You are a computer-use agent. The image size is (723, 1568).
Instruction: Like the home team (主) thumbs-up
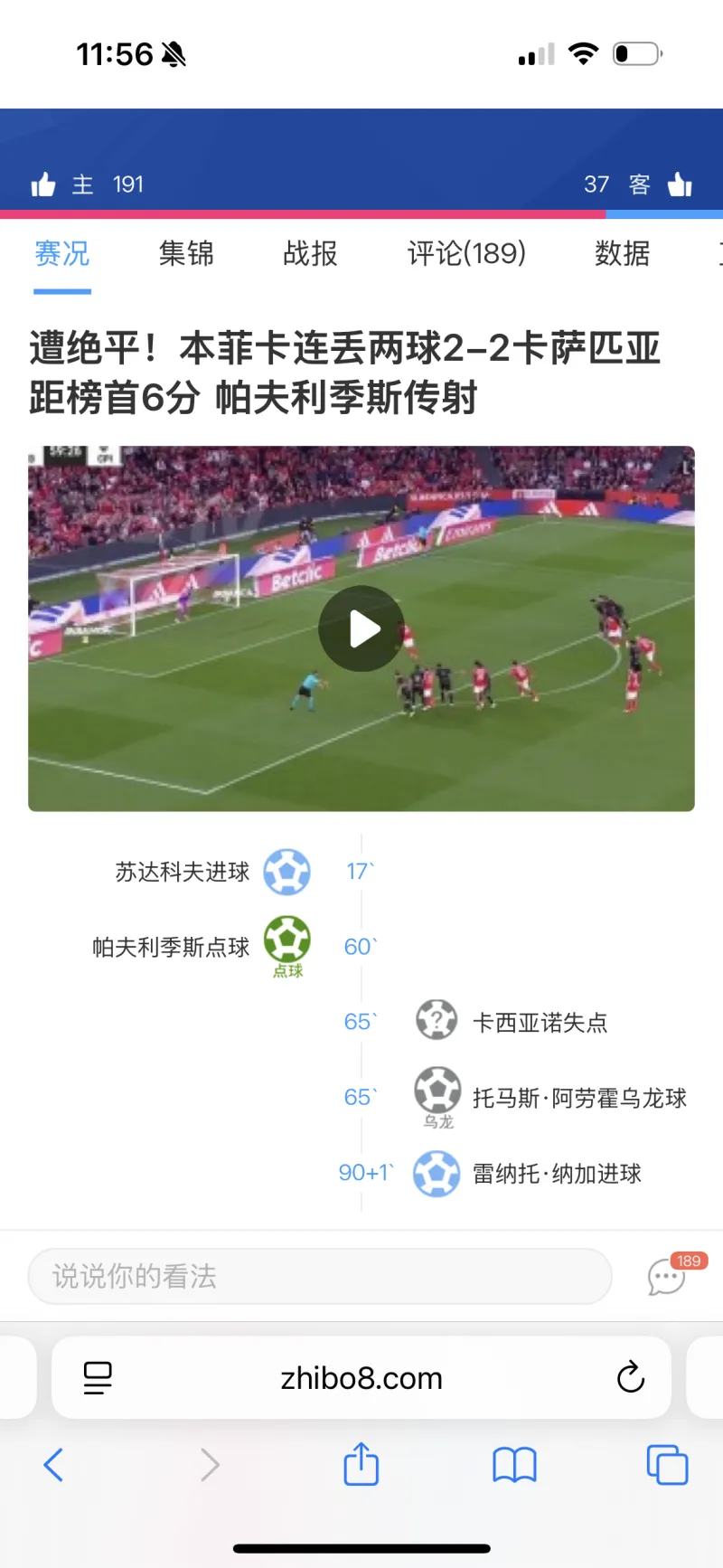click(x=43, y=184)
